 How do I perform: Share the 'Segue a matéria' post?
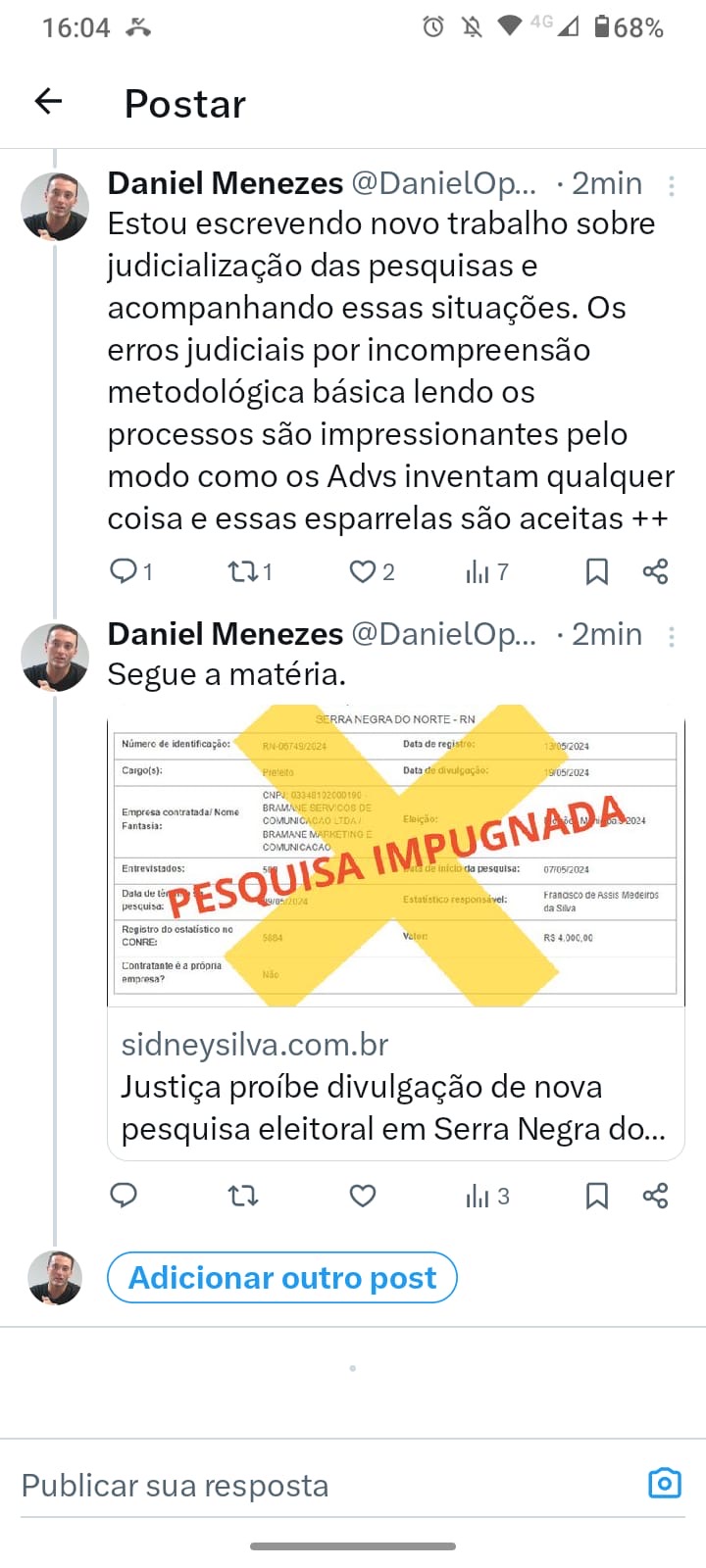[x=655, y=1196]
